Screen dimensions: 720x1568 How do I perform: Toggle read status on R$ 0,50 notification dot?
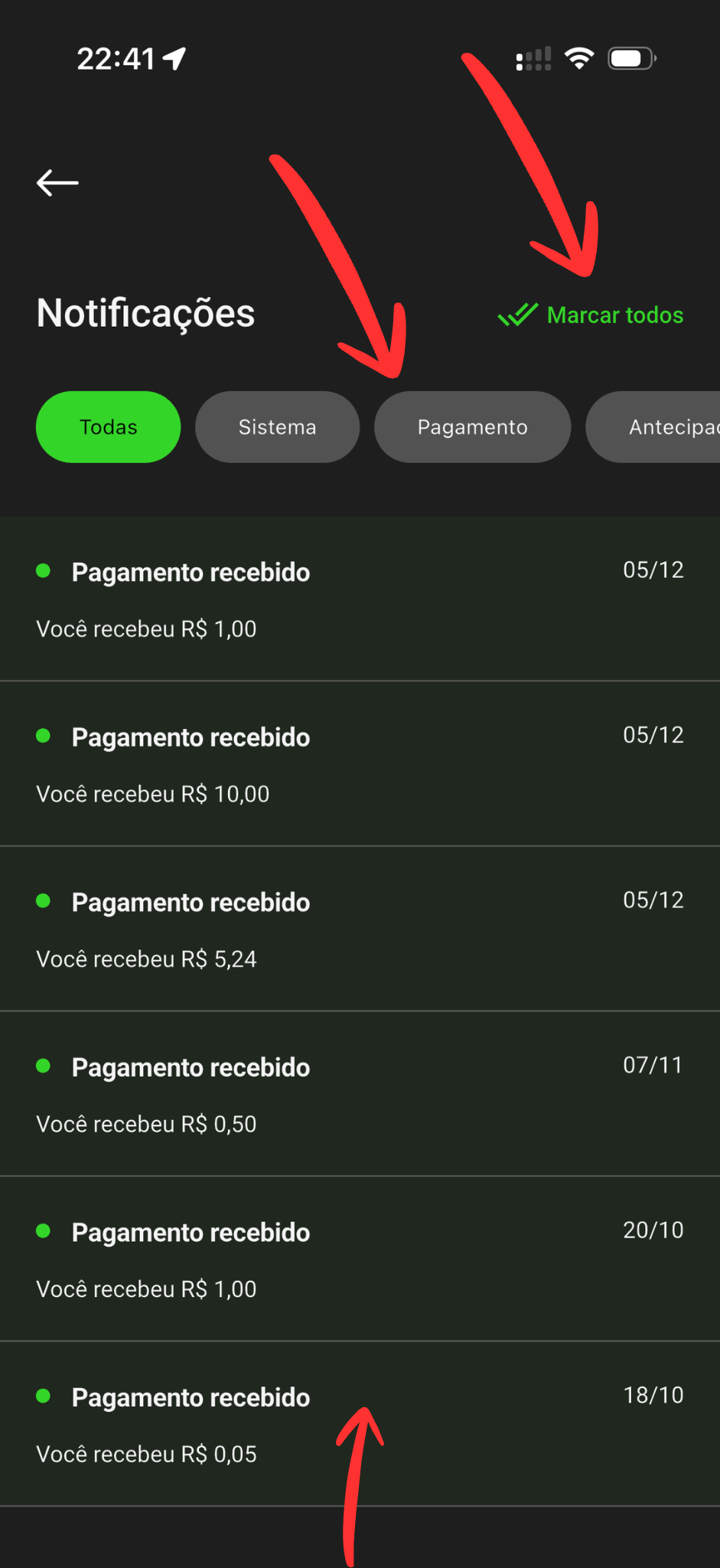coord(44,1066)
